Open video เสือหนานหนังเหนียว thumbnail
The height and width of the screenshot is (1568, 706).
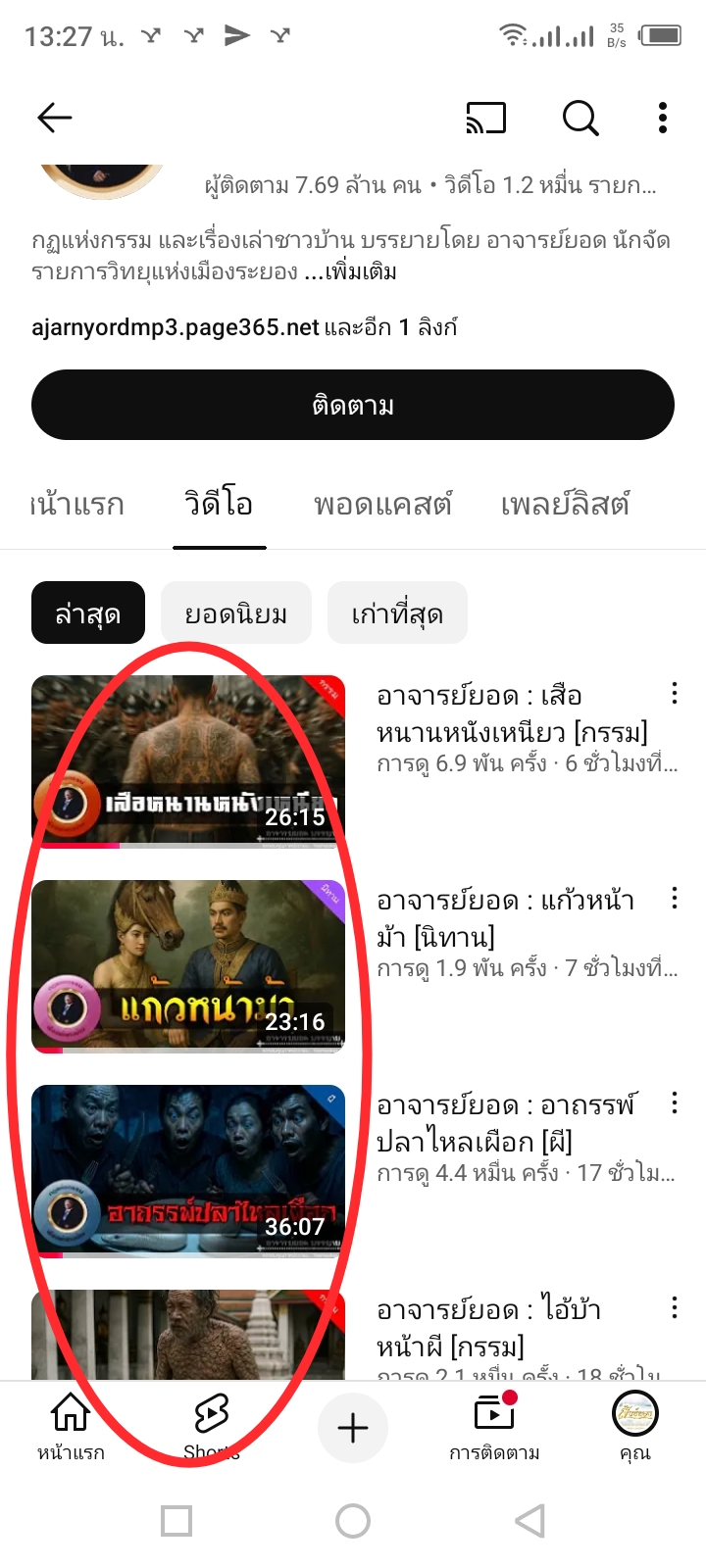(188, 761)
